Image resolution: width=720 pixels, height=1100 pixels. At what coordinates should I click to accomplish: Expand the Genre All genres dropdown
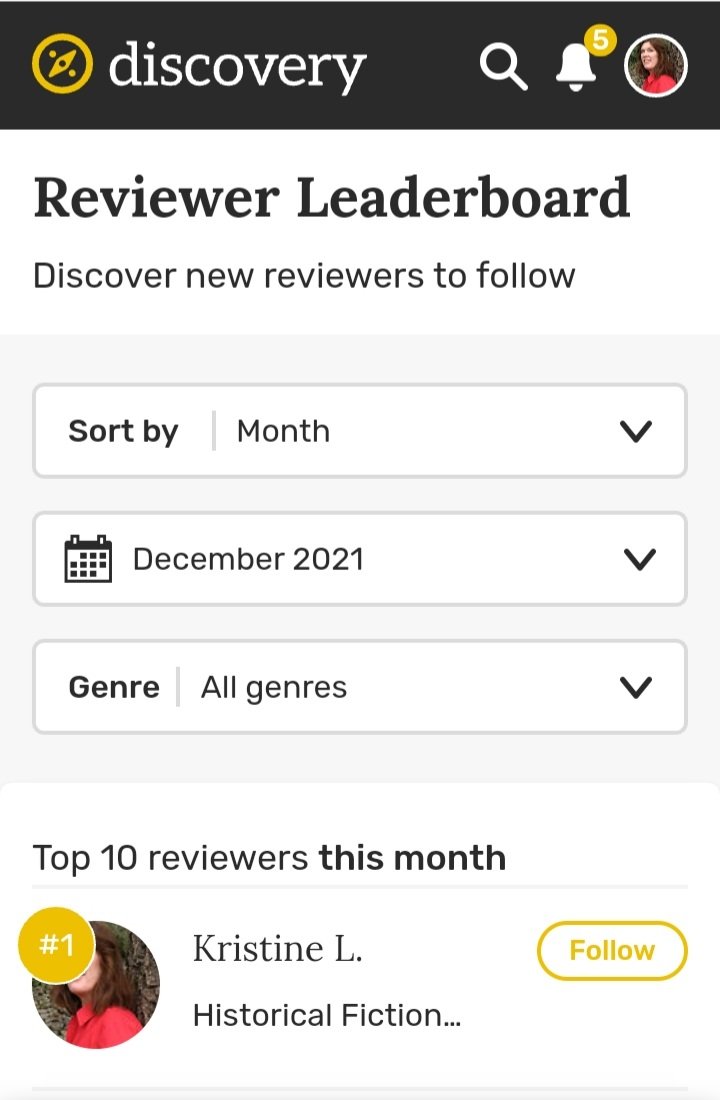[x=360, y=687]
